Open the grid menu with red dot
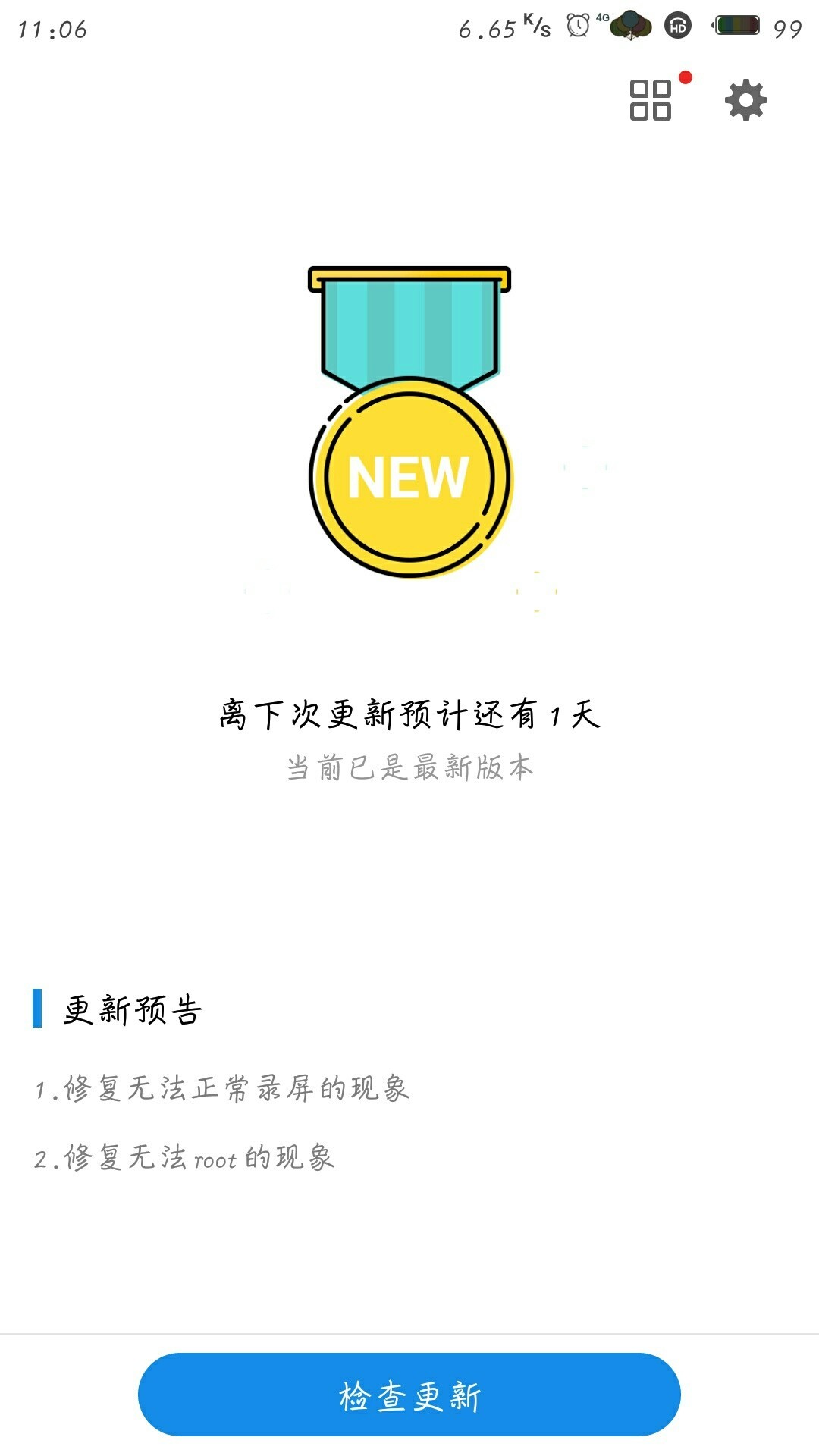This screenshot has width=819, height=1456. [651, 100]
